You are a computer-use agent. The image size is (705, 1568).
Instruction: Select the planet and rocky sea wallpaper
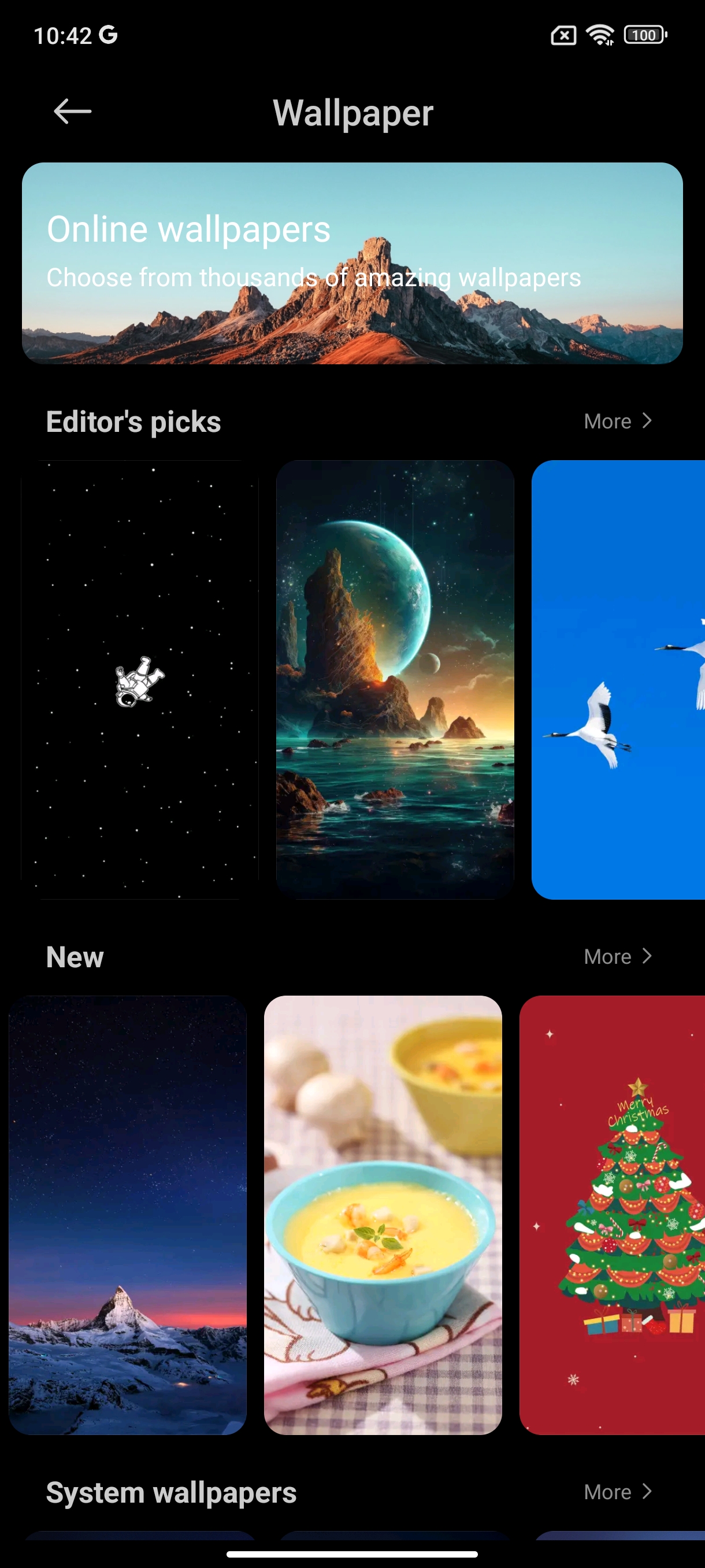coord(395,679)
